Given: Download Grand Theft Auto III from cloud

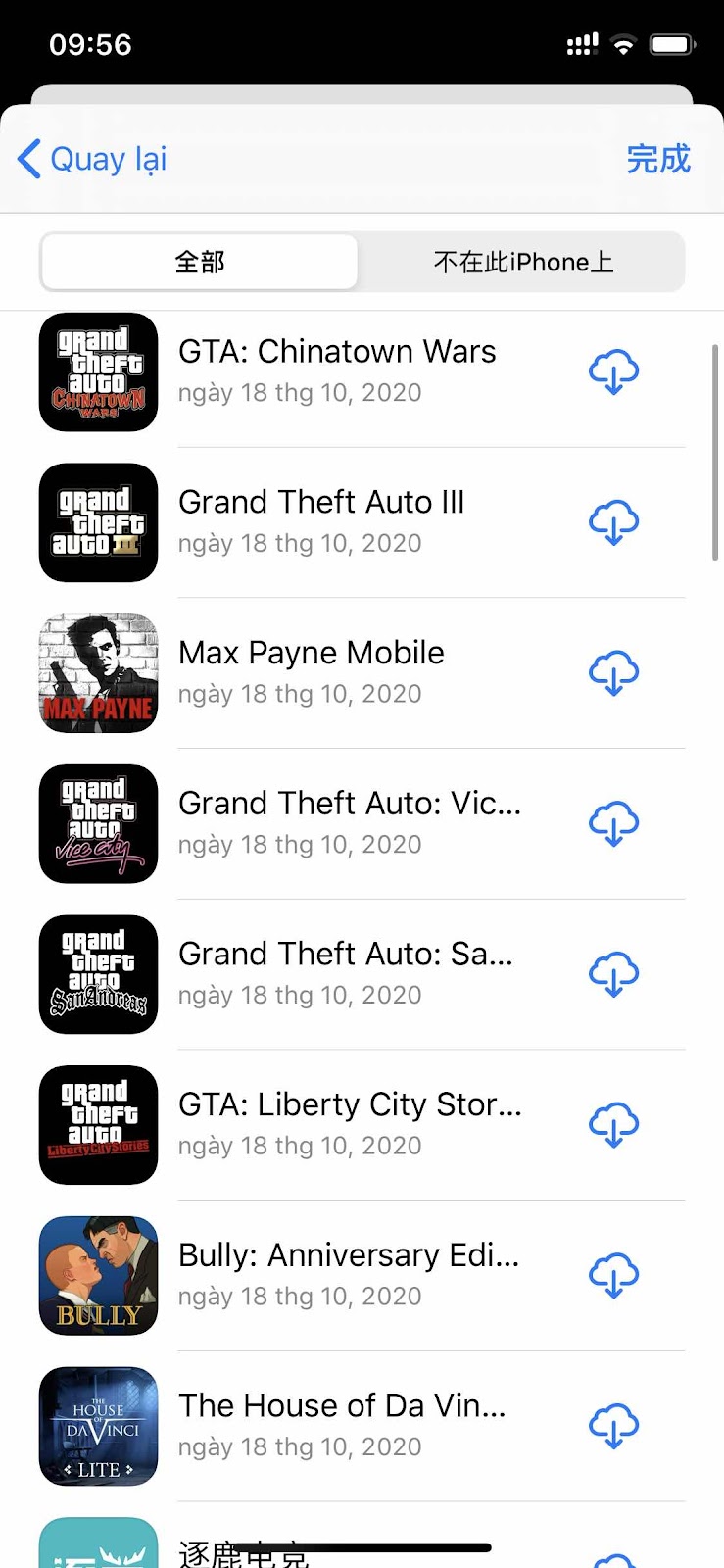Looking at the screenshot, I should [613, 522].
